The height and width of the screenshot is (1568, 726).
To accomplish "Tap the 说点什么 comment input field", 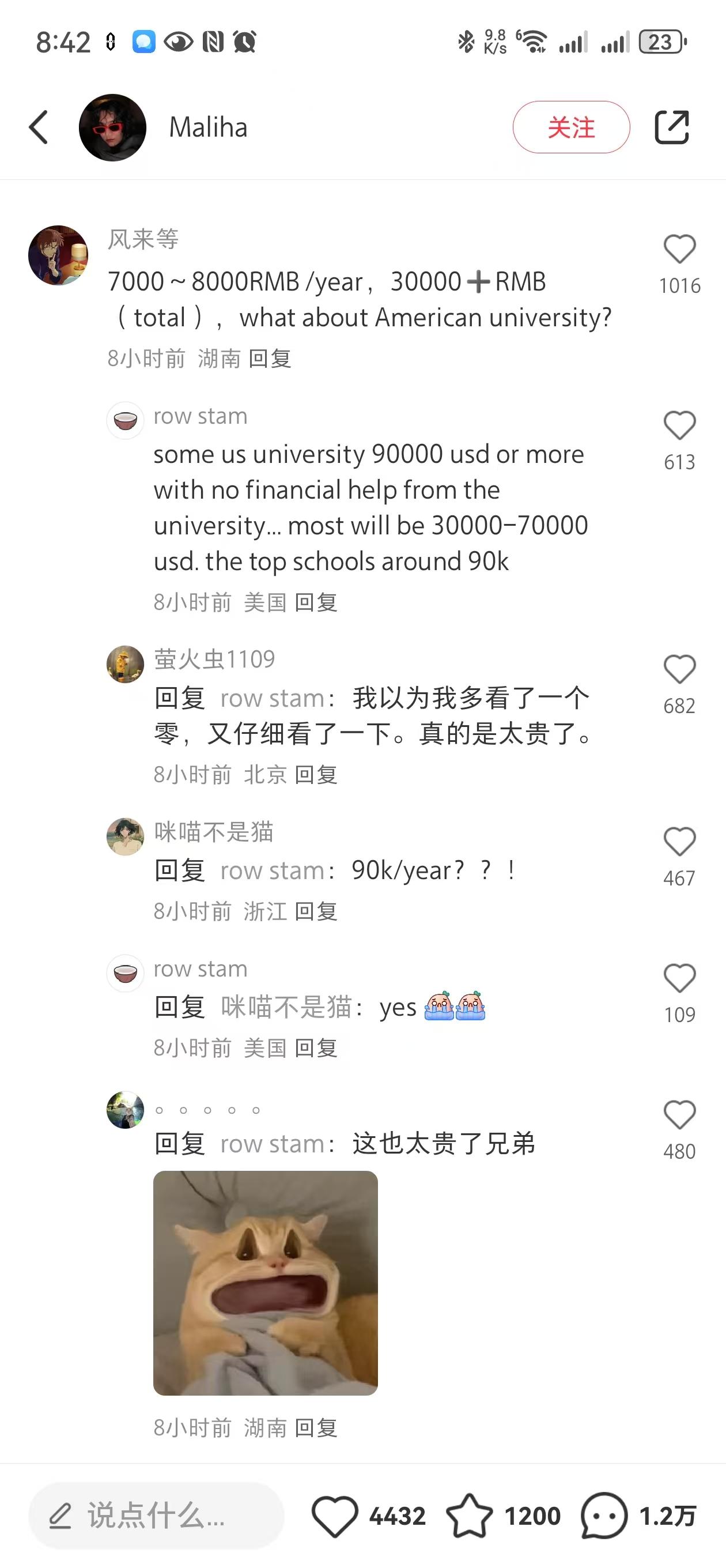I will coord(156,1515).
